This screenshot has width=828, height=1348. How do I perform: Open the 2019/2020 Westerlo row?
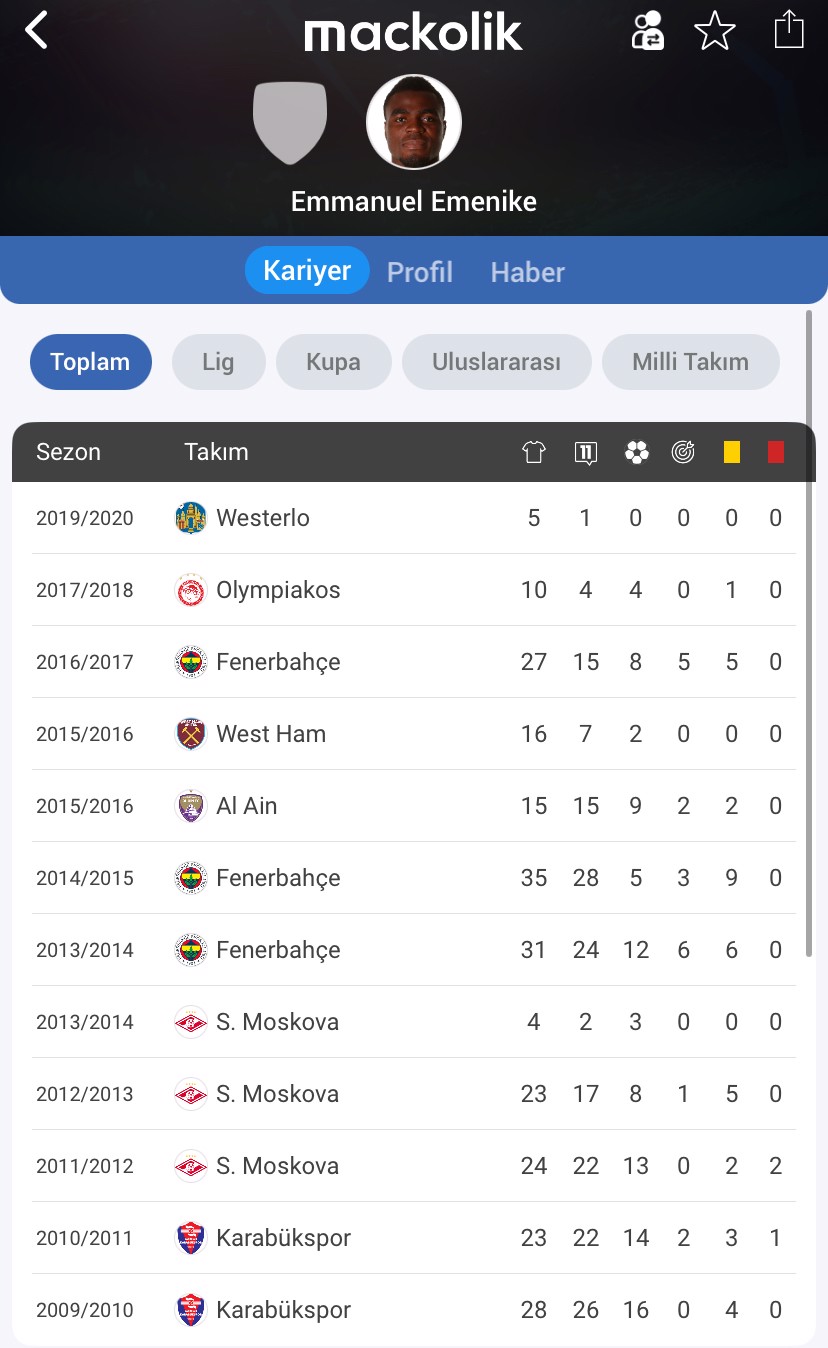[414, 518]
